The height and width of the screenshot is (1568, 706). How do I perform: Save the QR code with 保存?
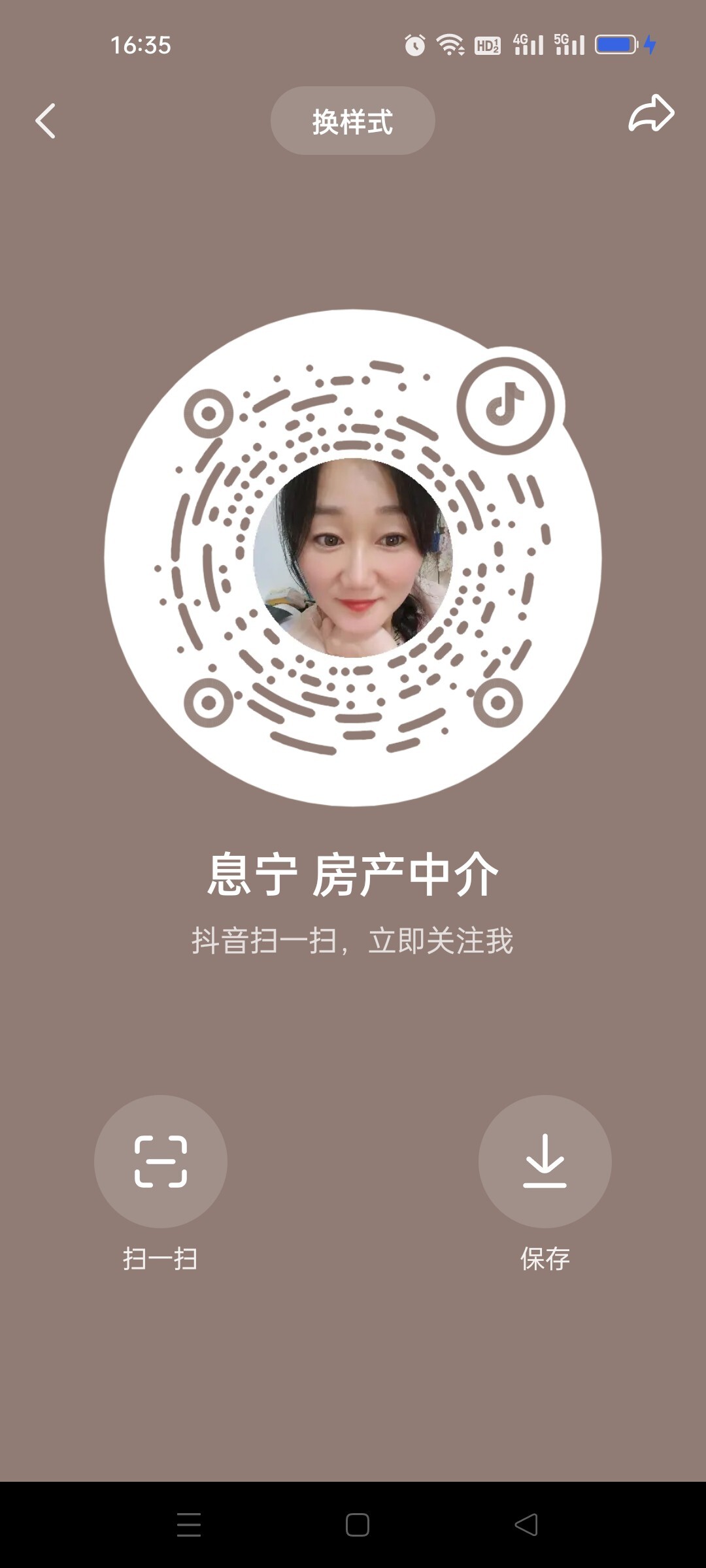(x=545, y=1162)
